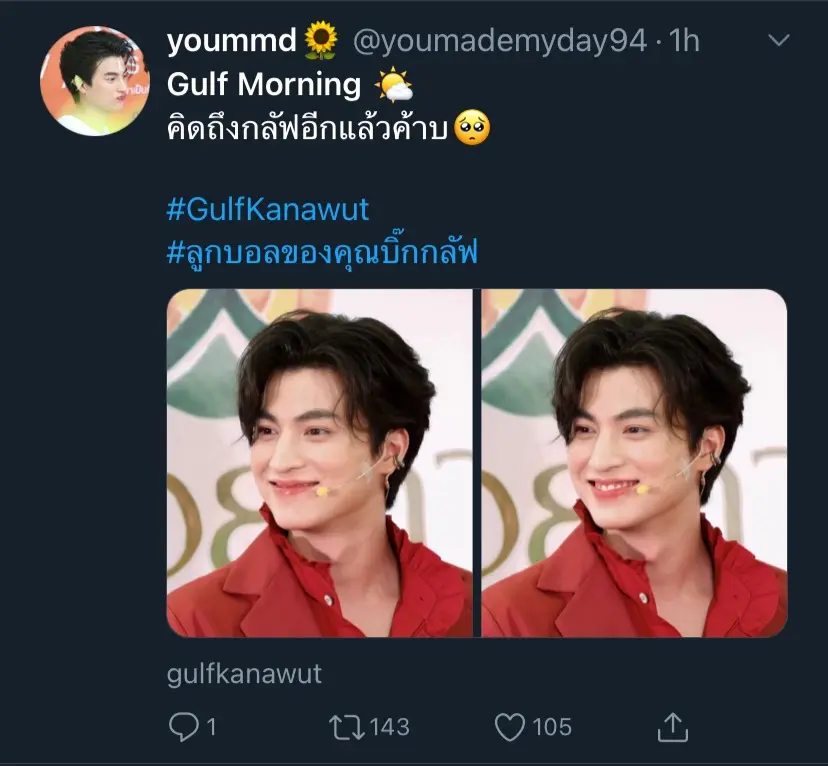
Task: Retweet the Gulf Morning tweet
Action: (346, 727)
